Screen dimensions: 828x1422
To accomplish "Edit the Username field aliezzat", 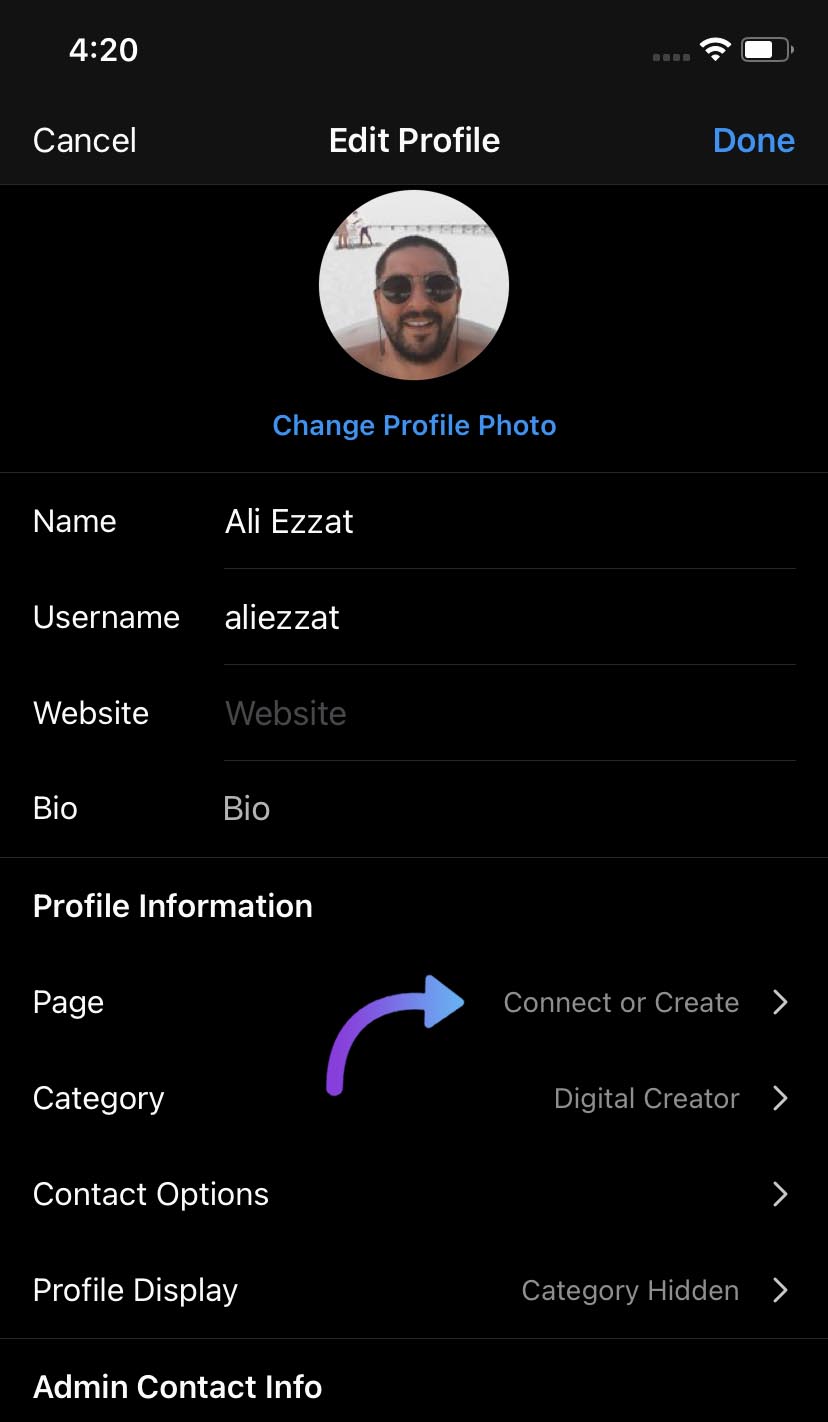I will tap(510, 617).
